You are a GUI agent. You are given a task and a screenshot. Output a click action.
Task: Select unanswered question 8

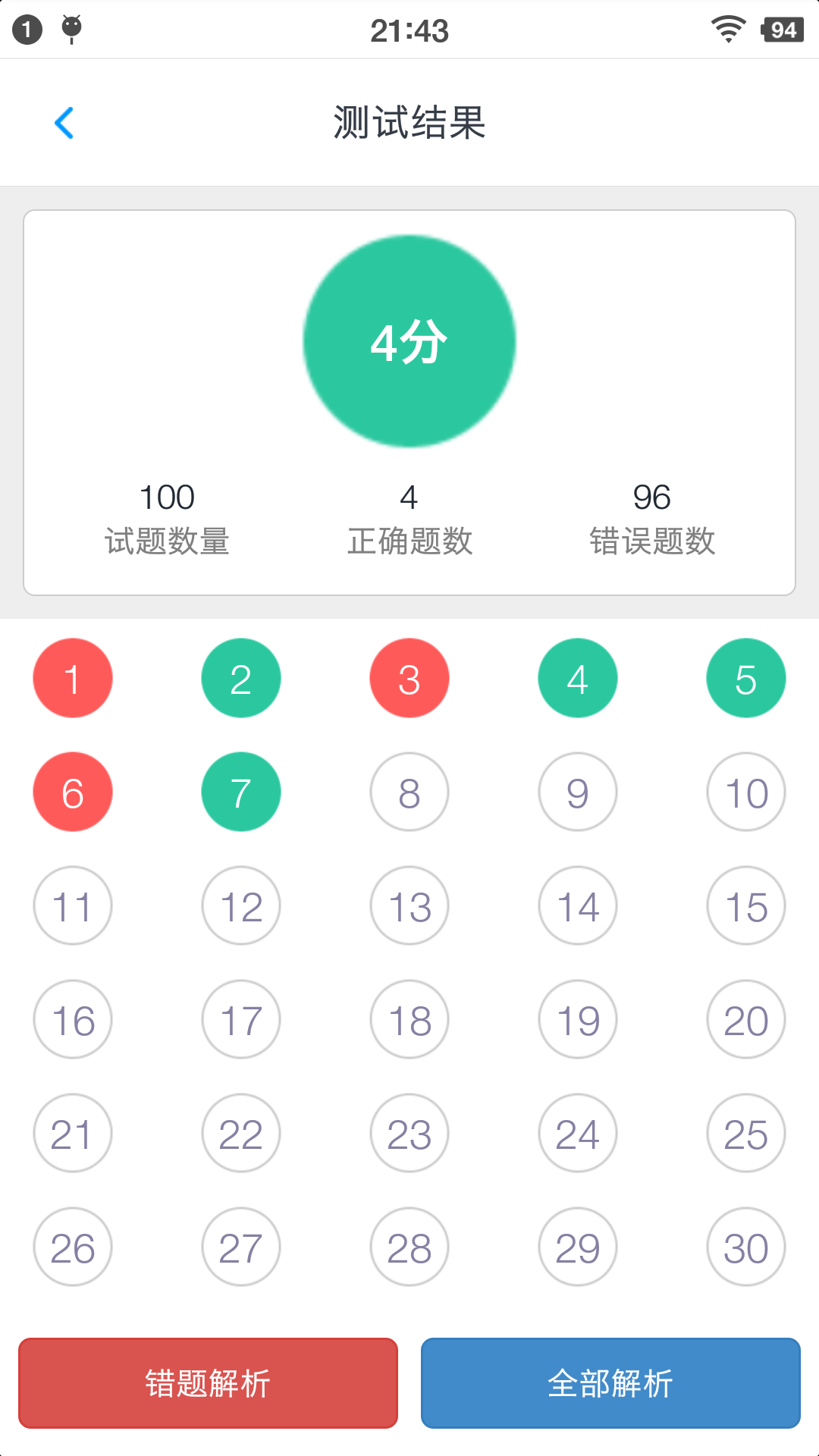(x=409, y=791)
